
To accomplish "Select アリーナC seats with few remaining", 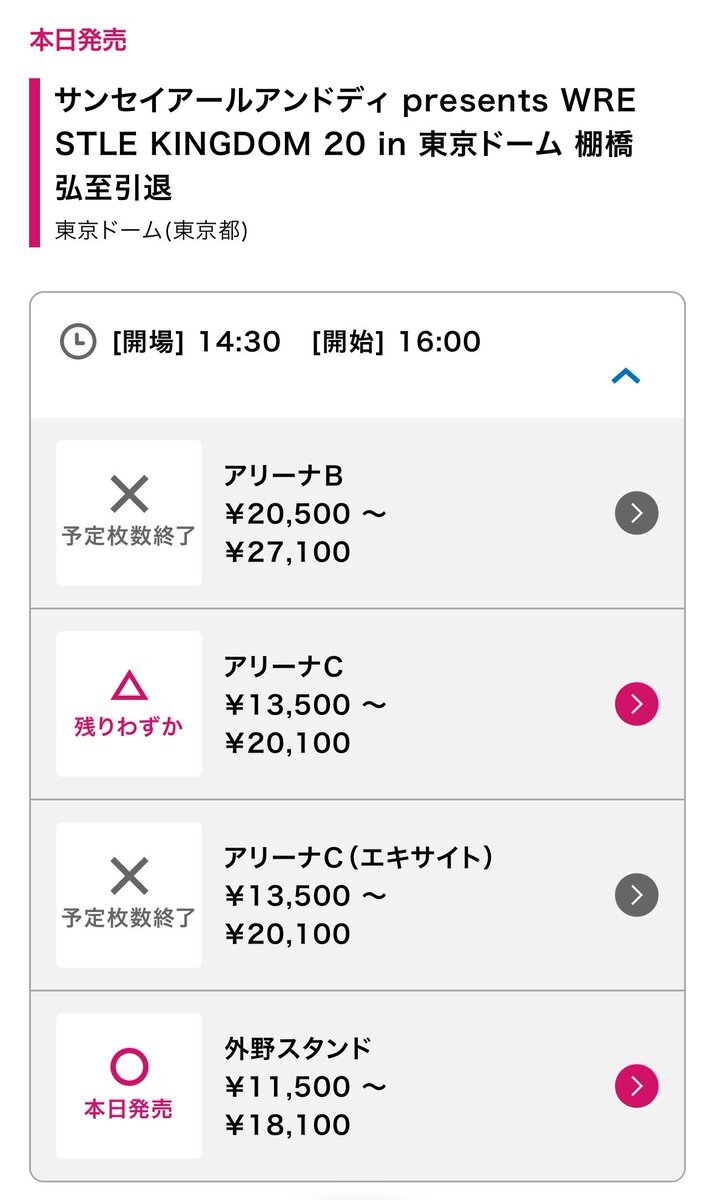I will tap(636, 704).
